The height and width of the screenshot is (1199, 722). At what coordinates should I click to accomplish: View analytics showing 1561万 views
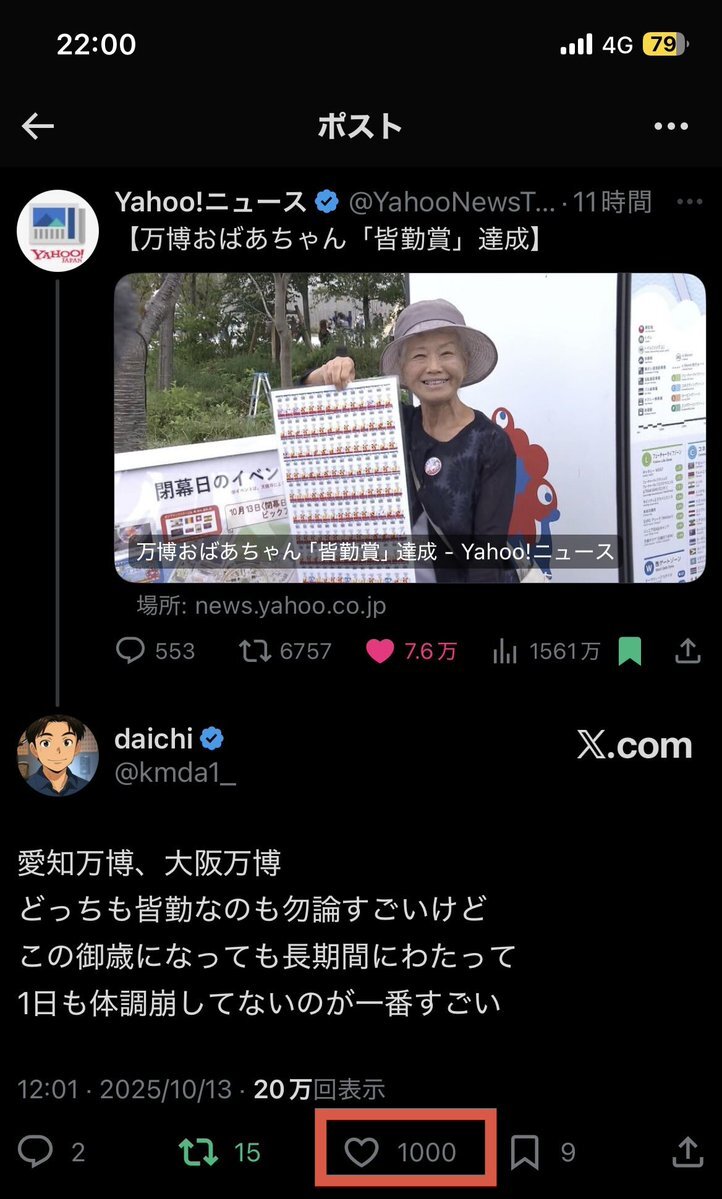(x=506, y=652)
